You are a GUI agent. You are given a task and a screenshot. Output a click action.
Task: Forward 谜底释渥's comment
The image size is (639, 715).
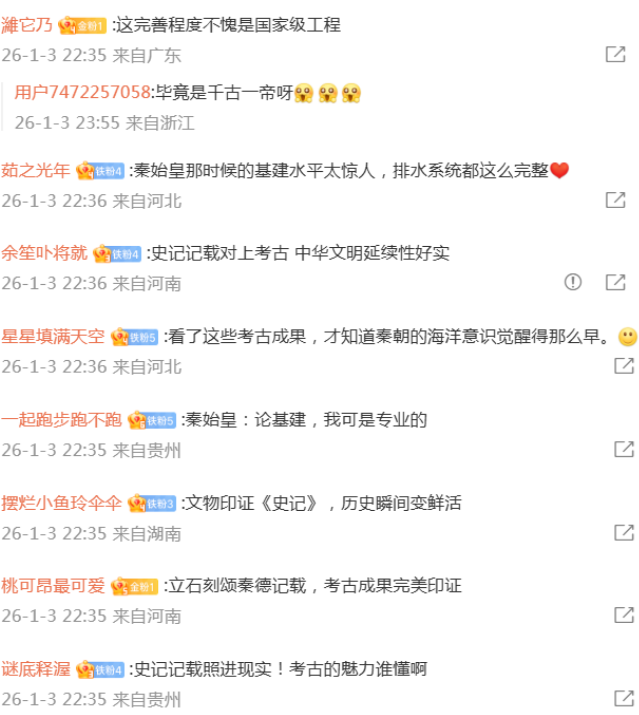pos(623,698)
